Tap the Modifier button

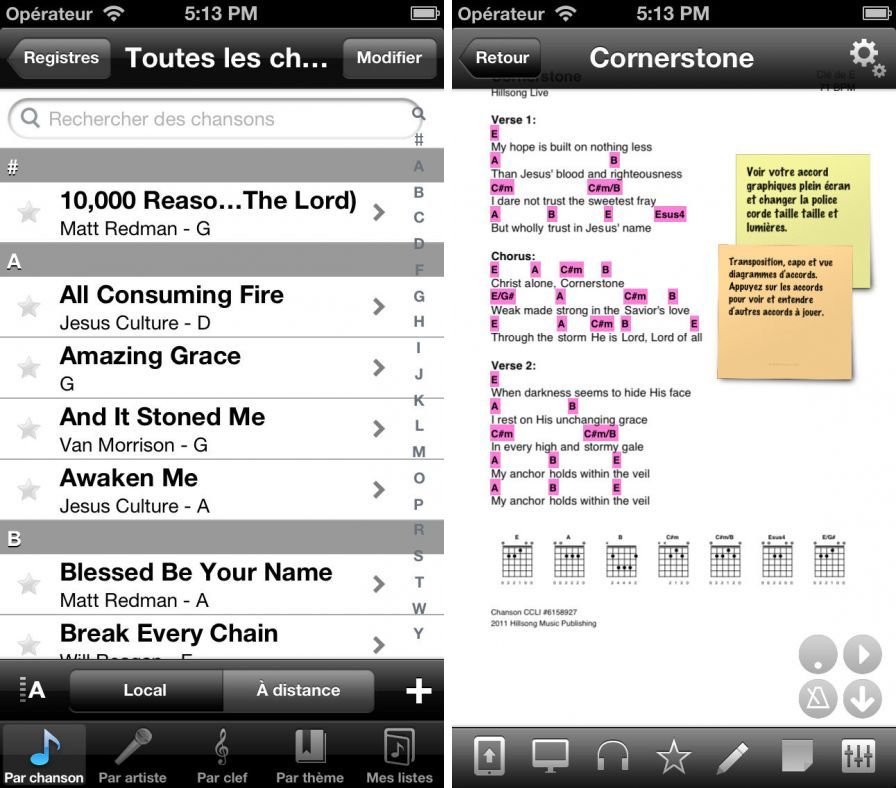click(389, 58)
